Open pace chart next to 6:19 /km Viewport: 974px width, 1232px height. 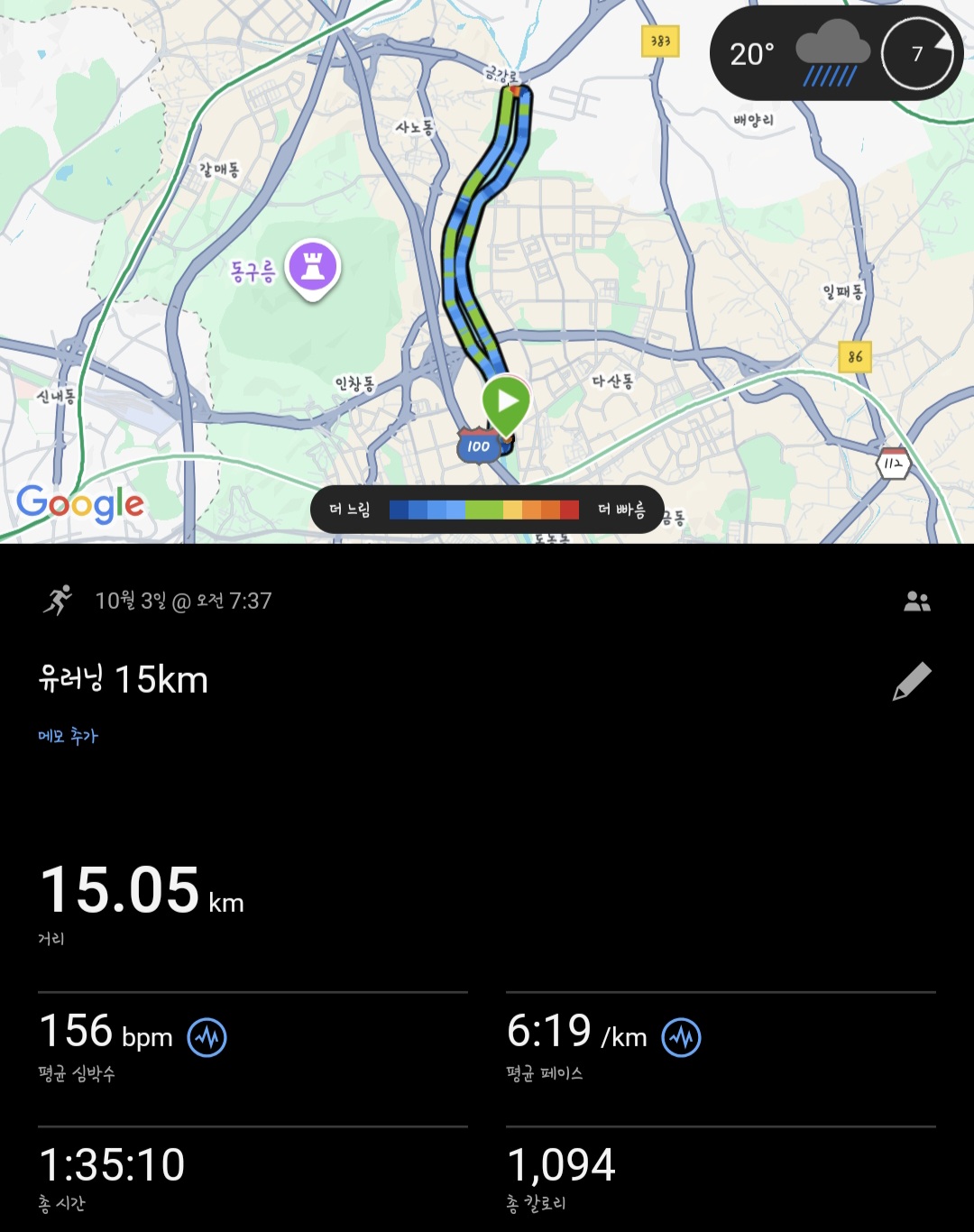(x=681, y=1037)
